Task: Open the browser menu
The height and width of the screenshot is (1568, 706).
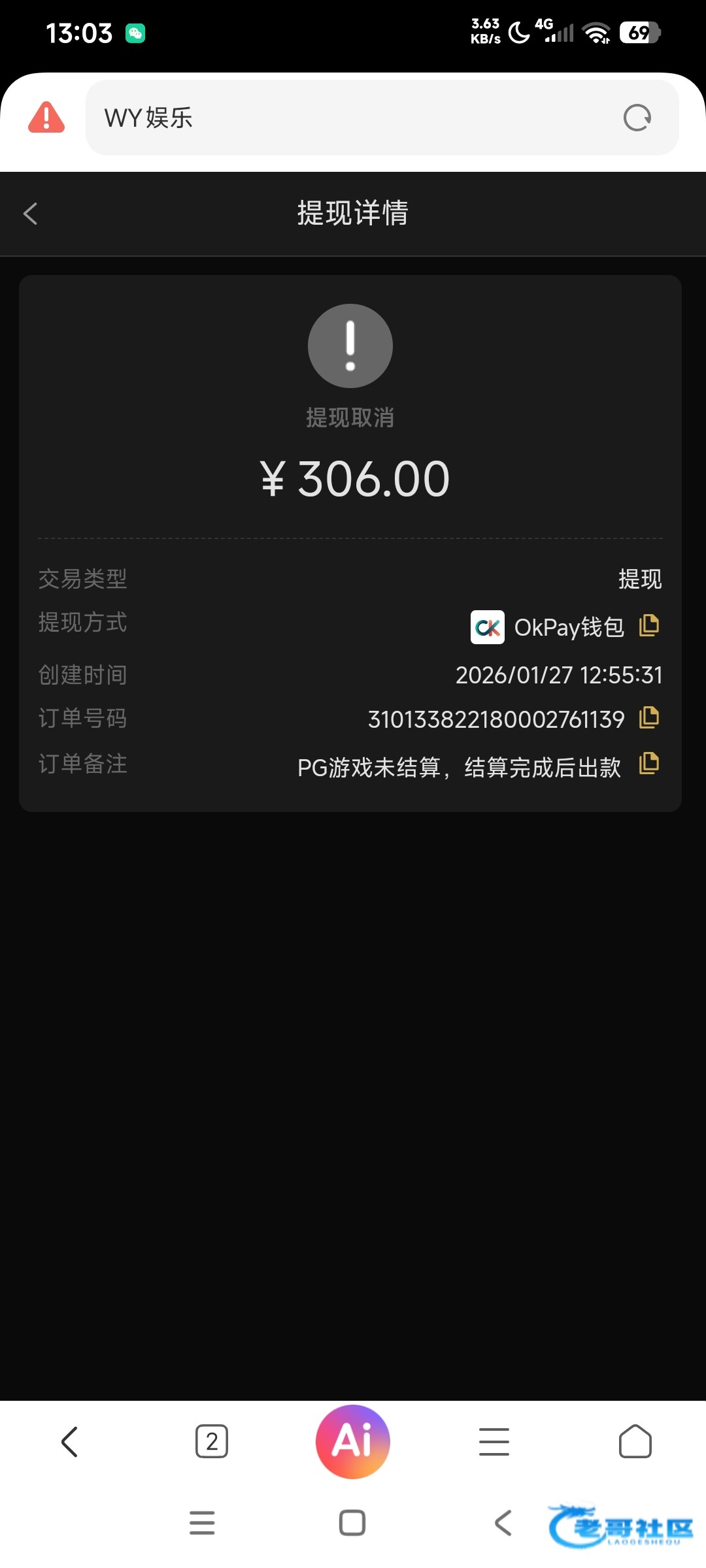Action: [494, 1441]
